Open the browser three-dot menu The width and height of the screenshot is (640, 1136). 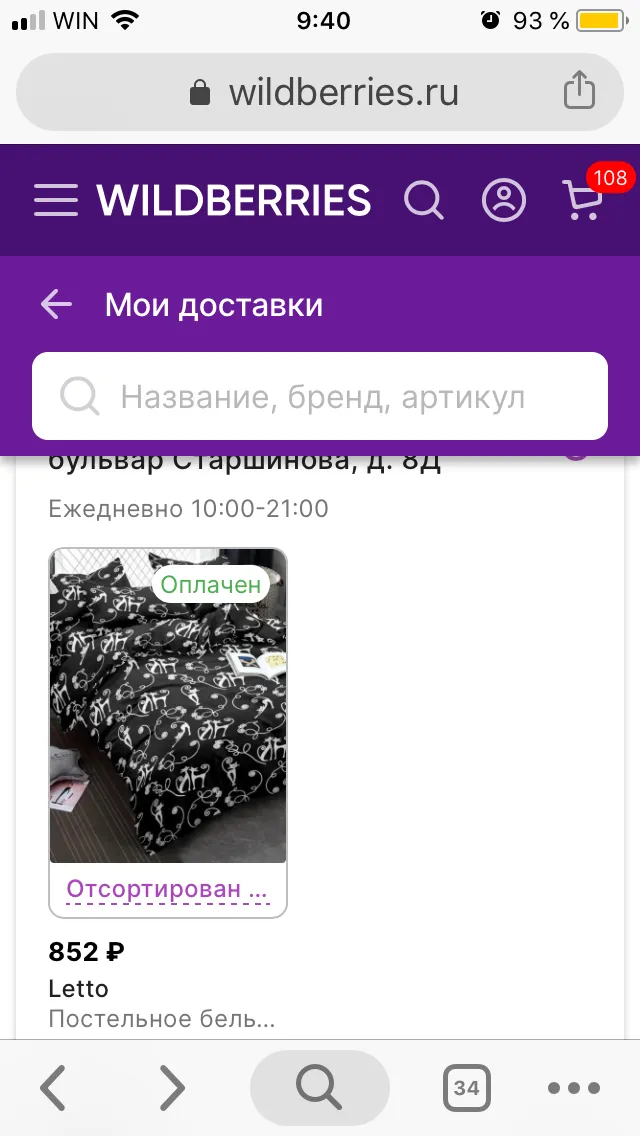pyautogui.click(x=574, y=1087)
